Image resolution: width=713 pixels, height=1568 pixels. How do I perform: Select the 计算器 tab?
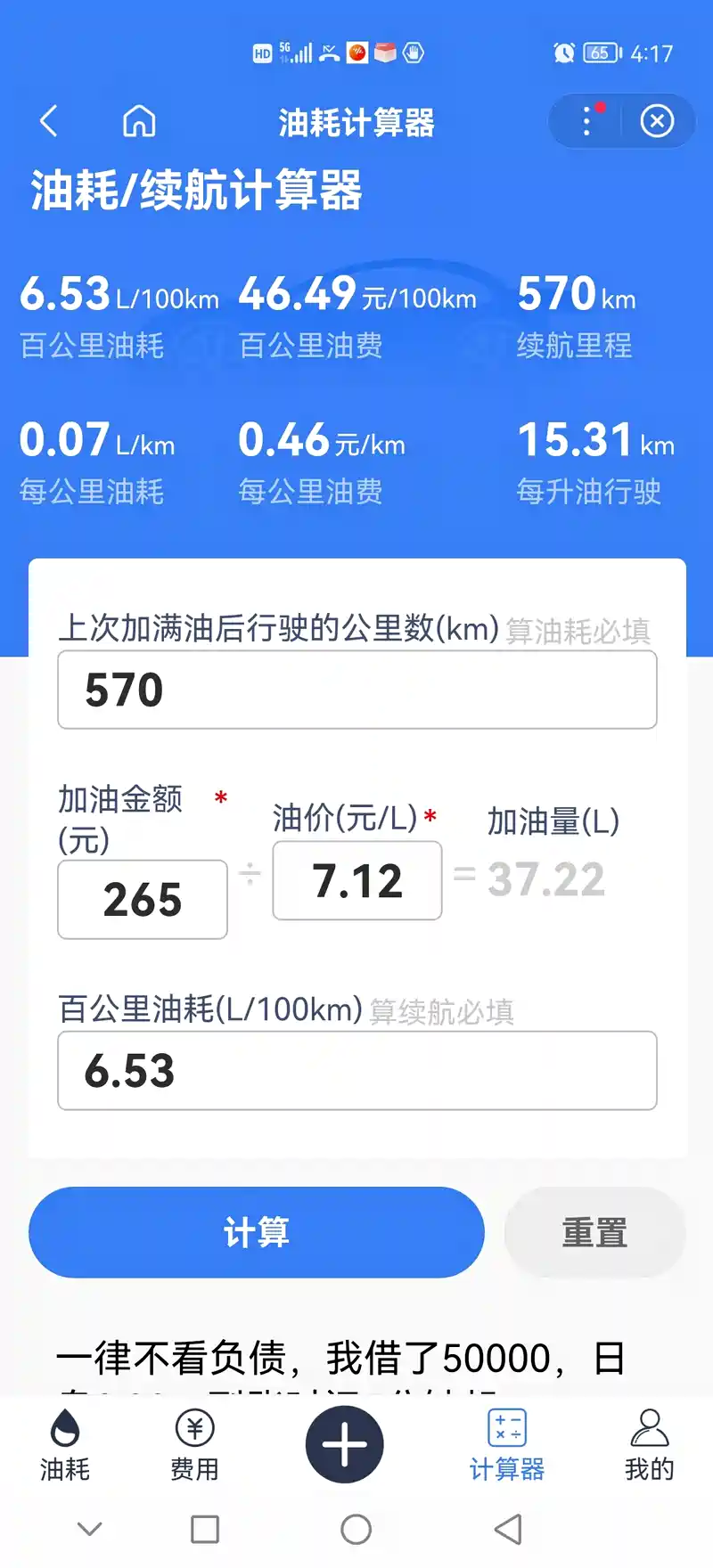pyautogui.click(x=506, y=1445)
